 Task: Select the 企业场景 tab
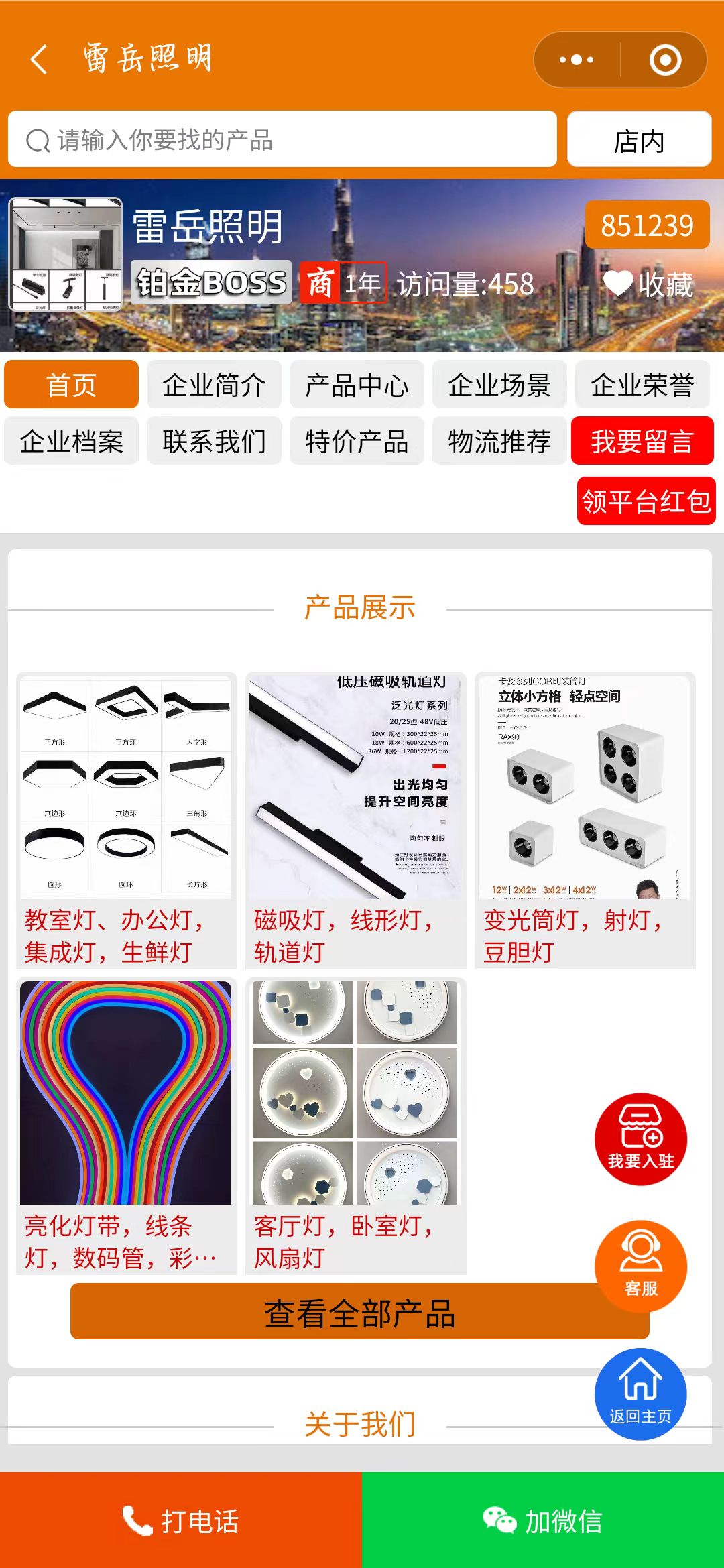(499, 385)
